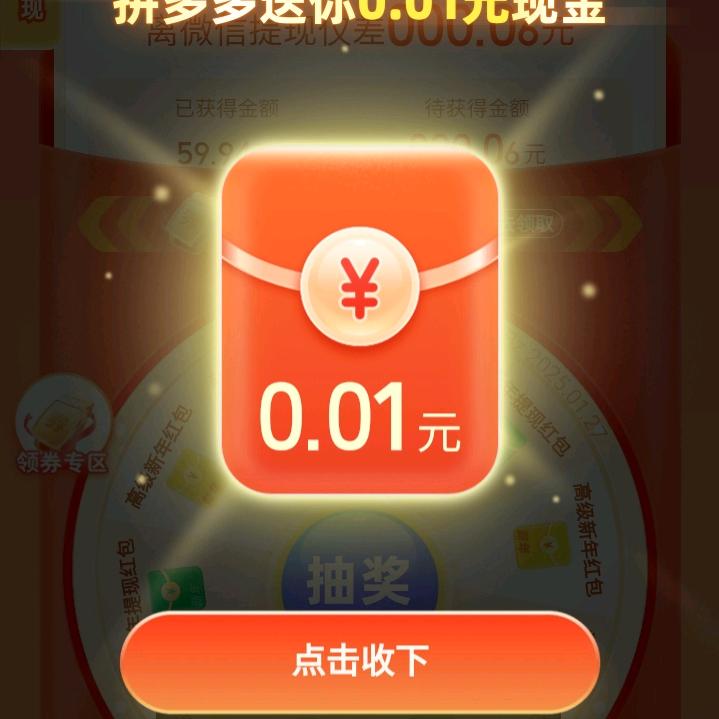The image size is (719, 719).
Task: Open the 0.01元 red envelope
Action: (360, 322)
